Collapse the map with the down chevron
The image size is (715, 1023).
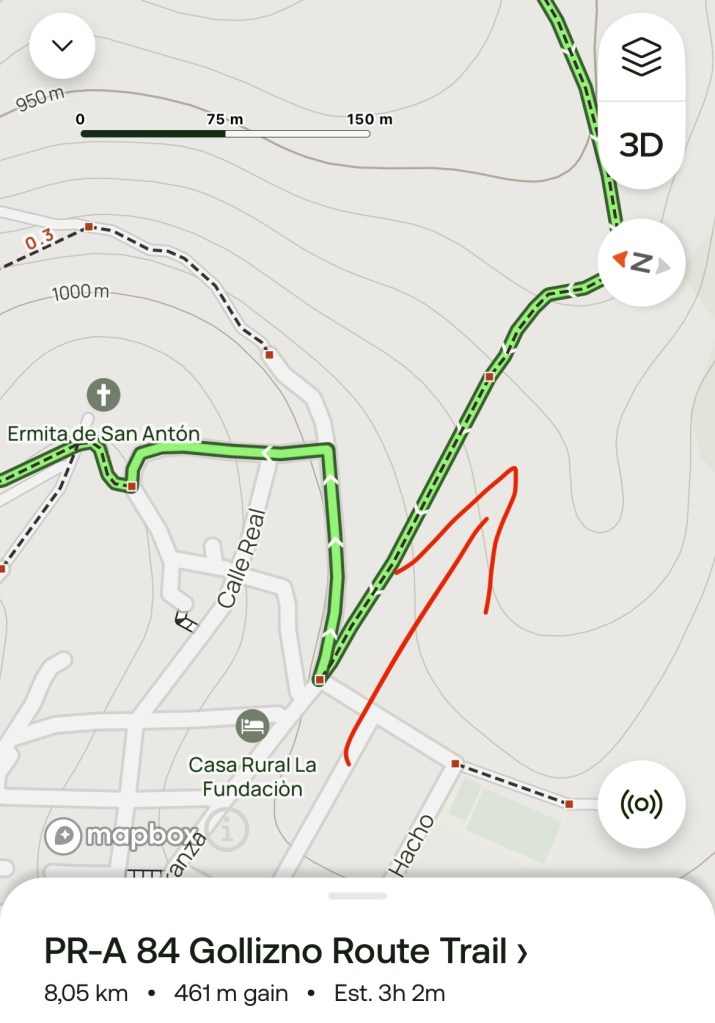[62, 45]
